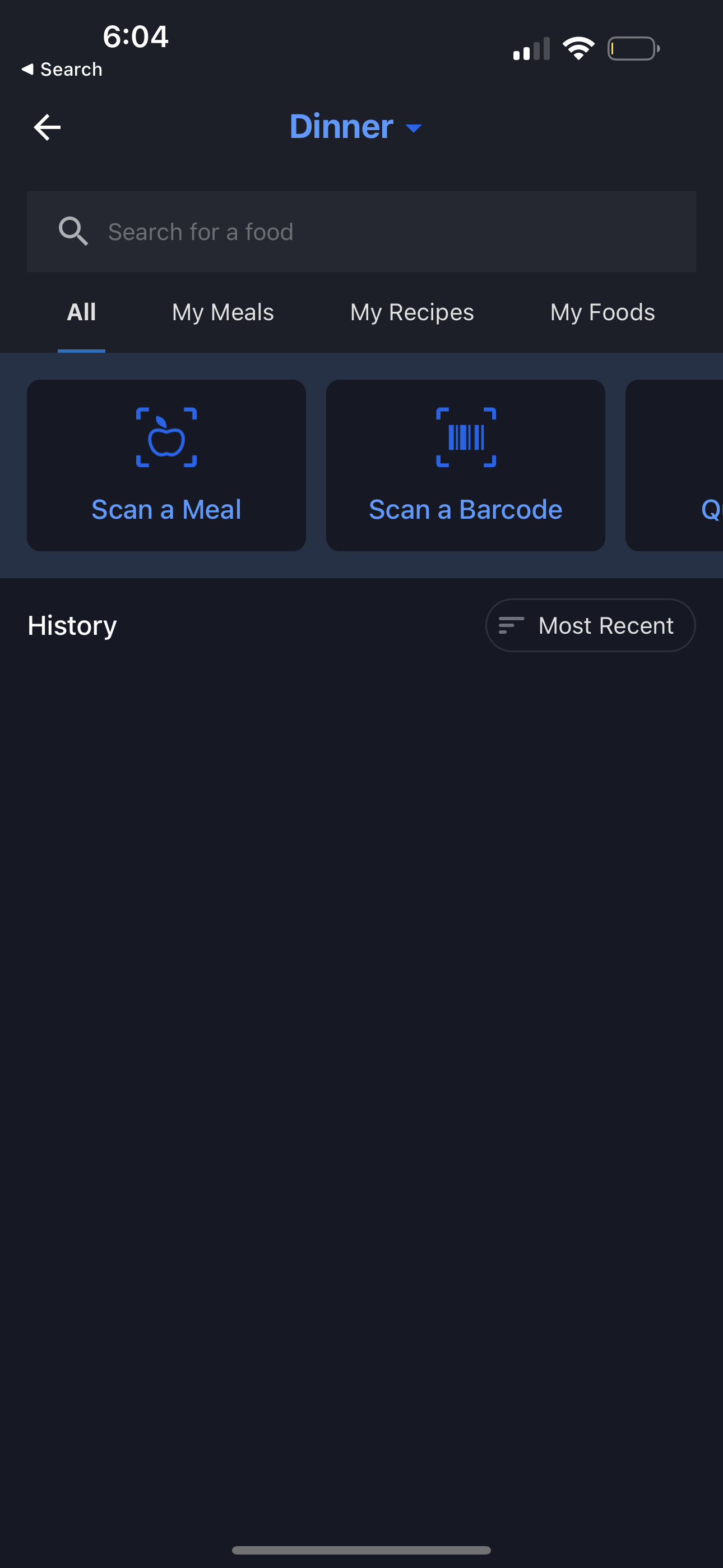Change history sorting from Most Recent
This screenshot has height=1568, width=723.
tap(589, 625)
